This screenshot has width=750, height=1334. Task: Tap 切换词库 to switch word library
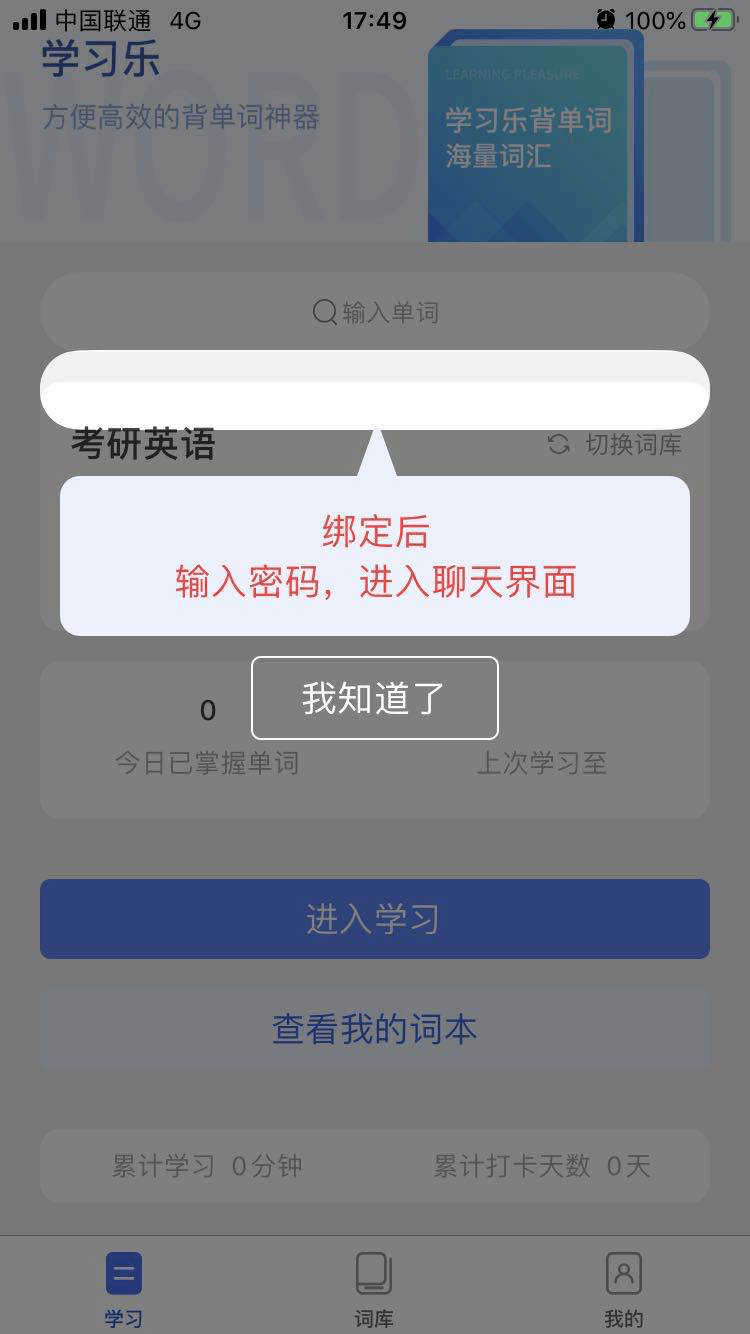[x=615, y=445]
